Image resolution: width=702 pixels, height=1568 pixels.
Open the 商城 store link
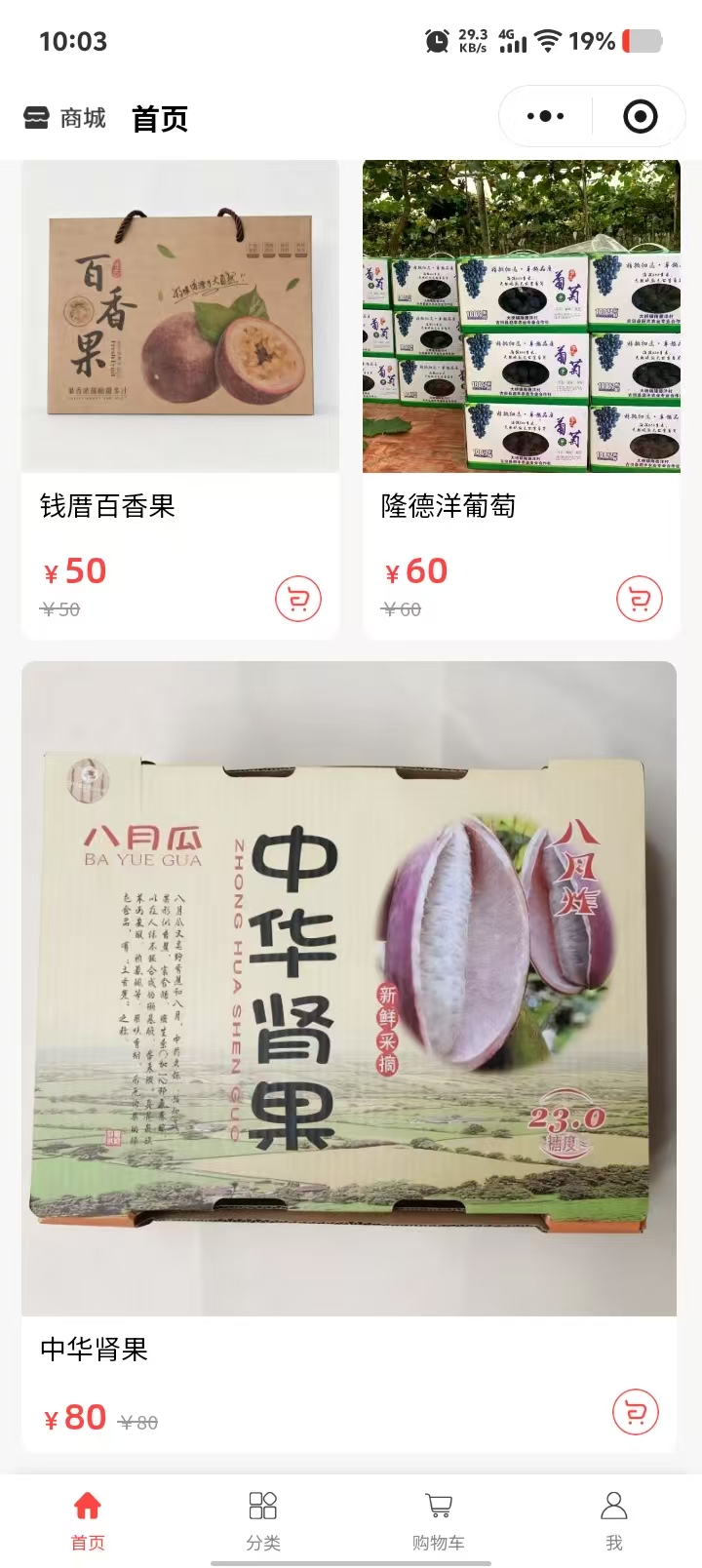tap(65, 119)
